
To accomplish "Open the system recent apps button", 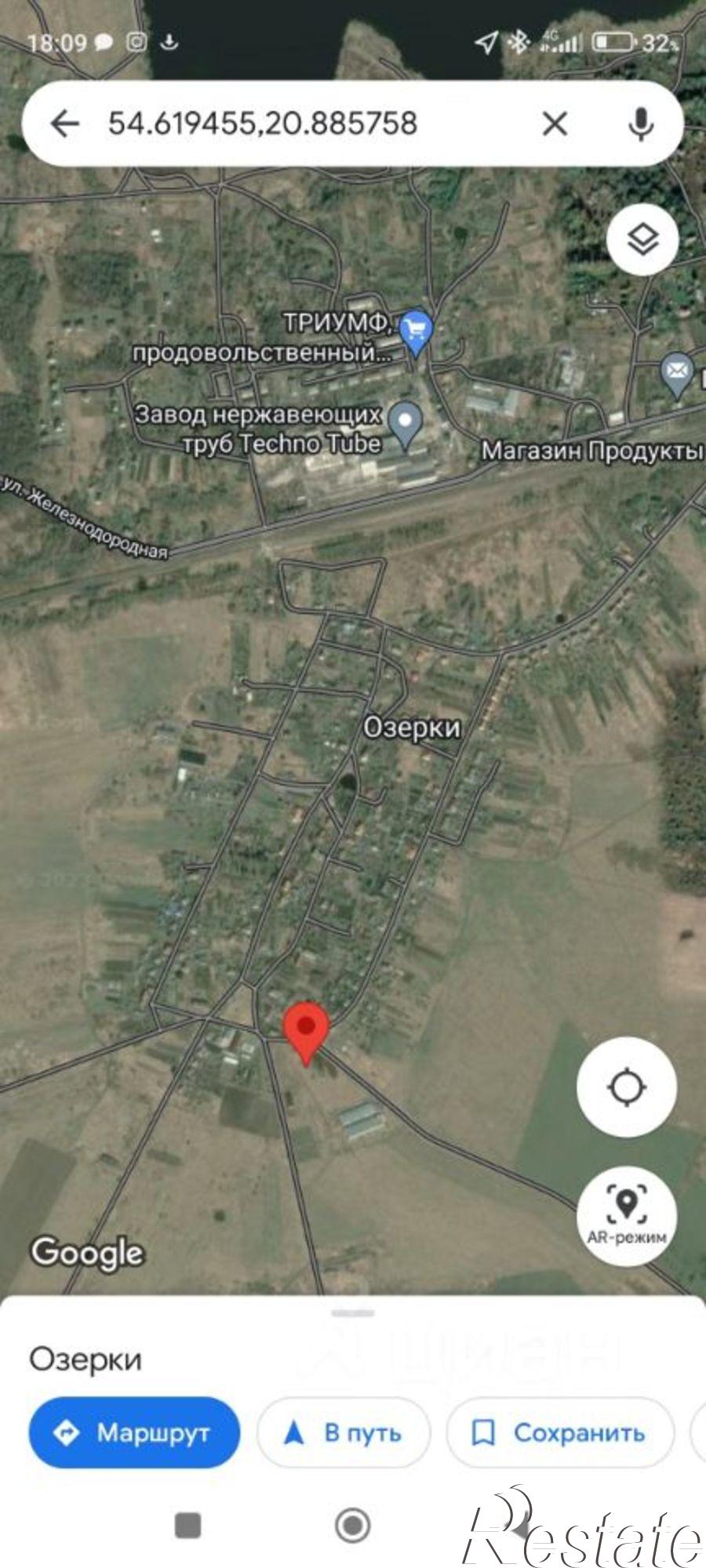I will click(187, 1525).
